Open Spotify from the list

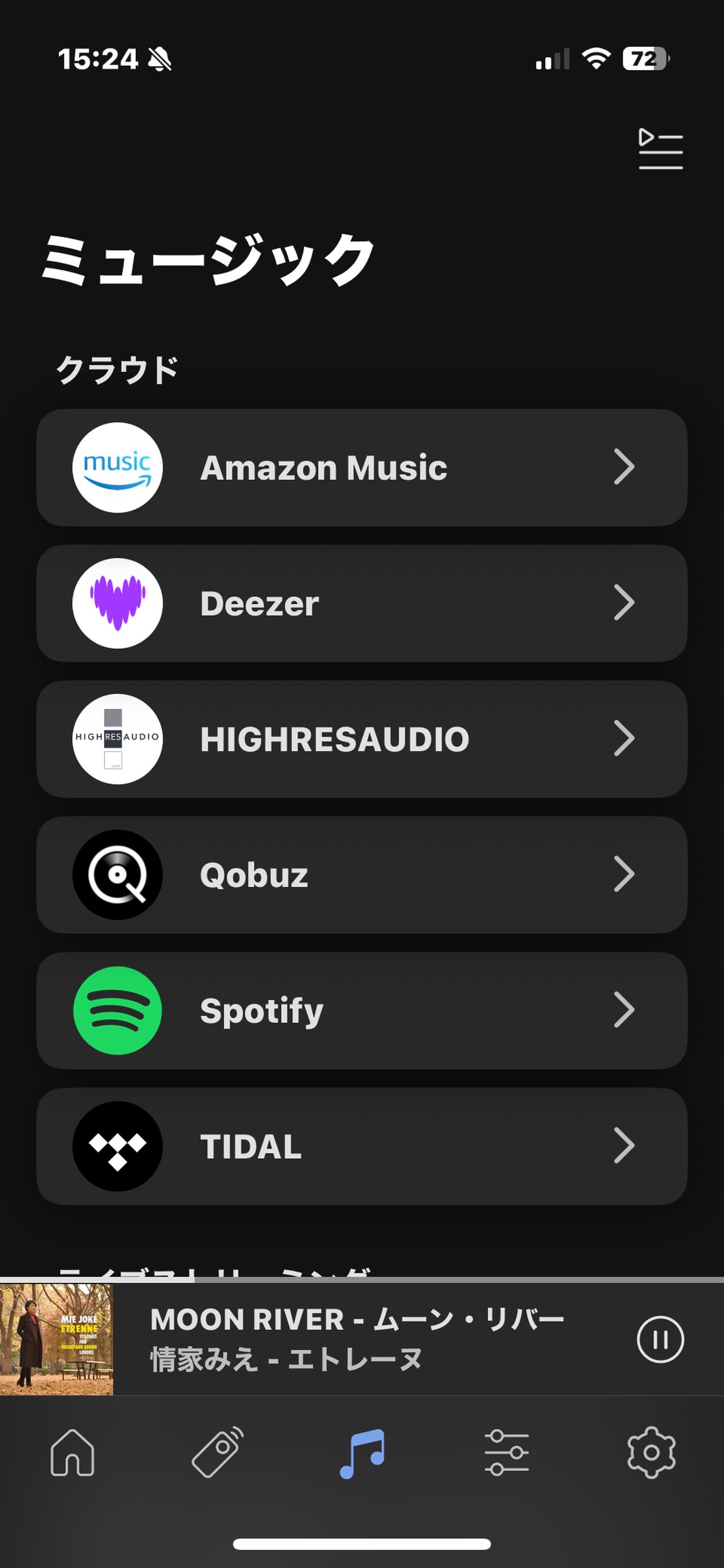pyautogui.click(x=361, y=1010)
